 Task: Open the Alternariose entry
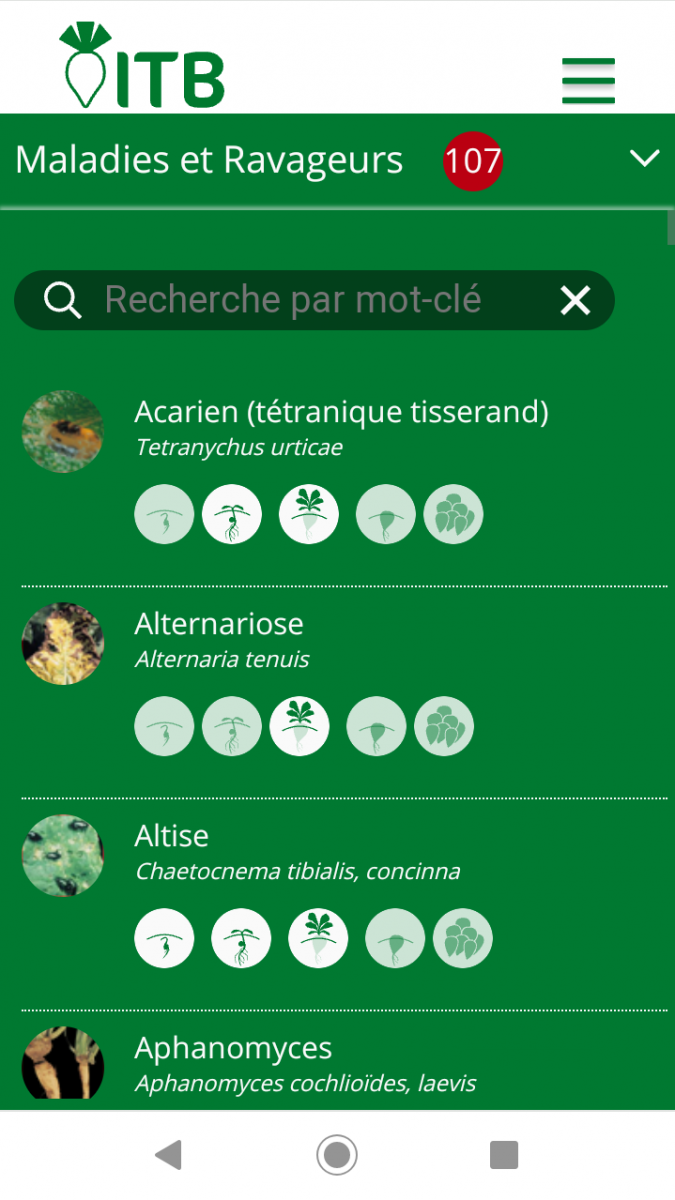point(219,624)
